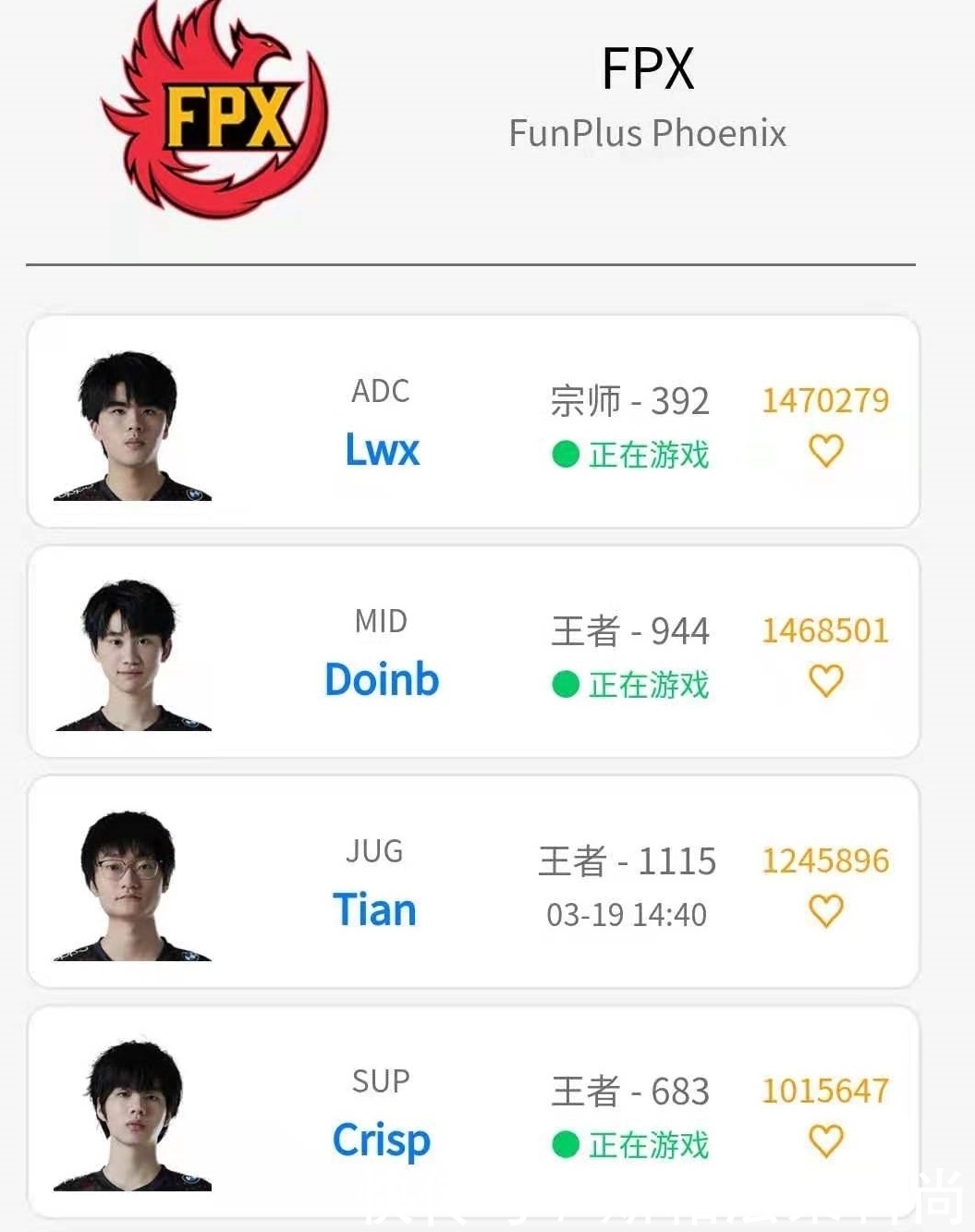This screenshot has height=1232, width=975.
Task: Open Doinb's profile link
Action: tap(381, 679)
